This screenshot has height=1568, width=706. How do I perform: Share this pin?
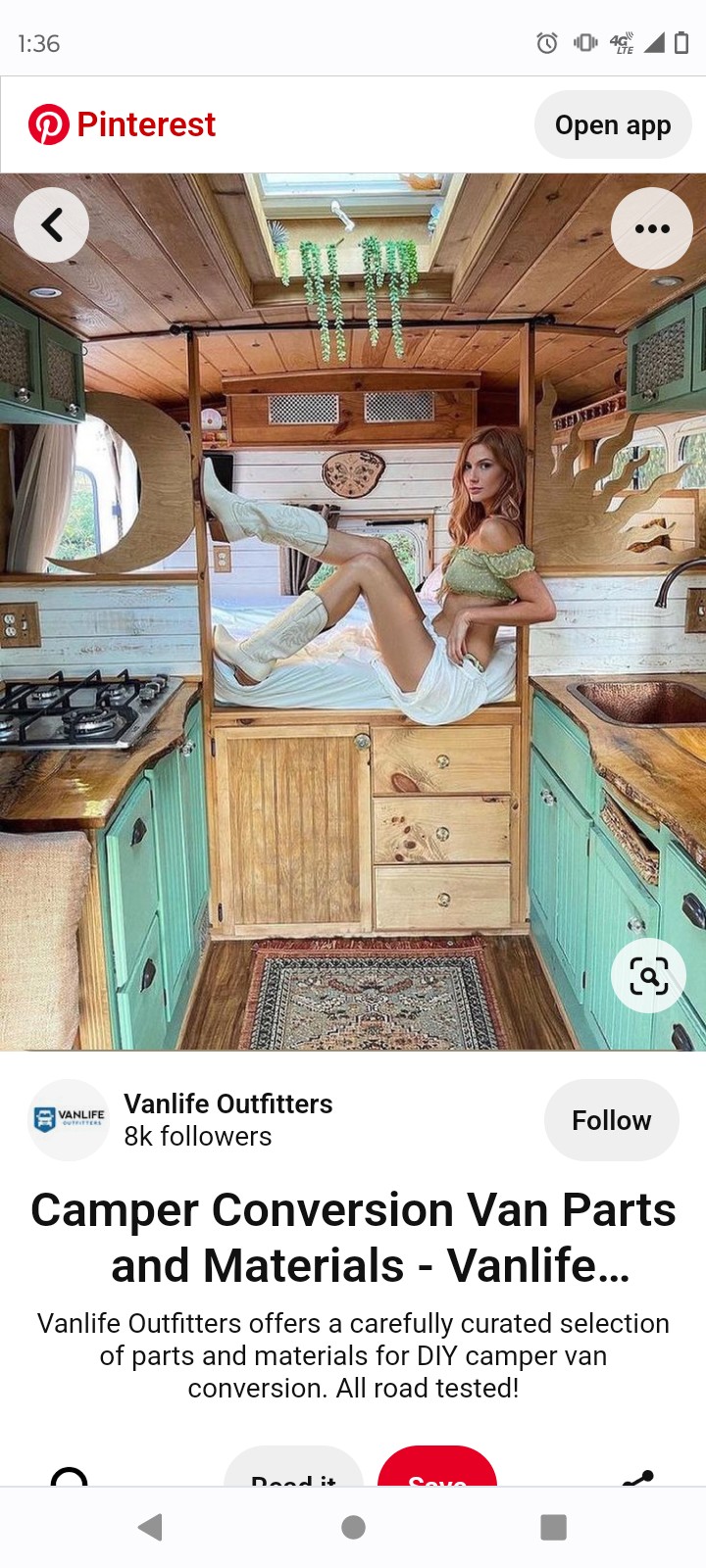coord(638,1476)
